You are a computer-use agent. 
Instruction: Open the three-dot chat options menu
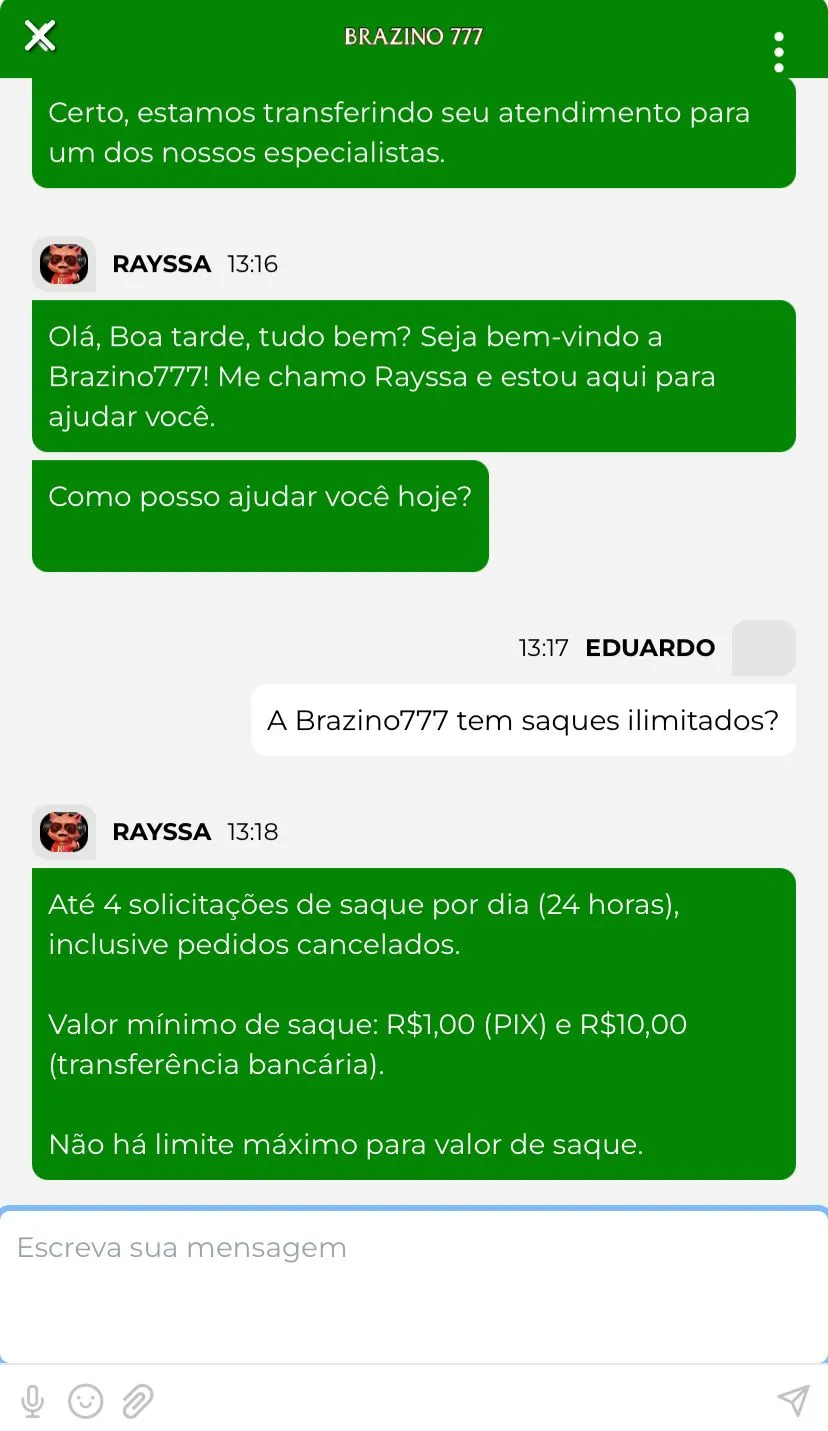click(x=779, y=52)
